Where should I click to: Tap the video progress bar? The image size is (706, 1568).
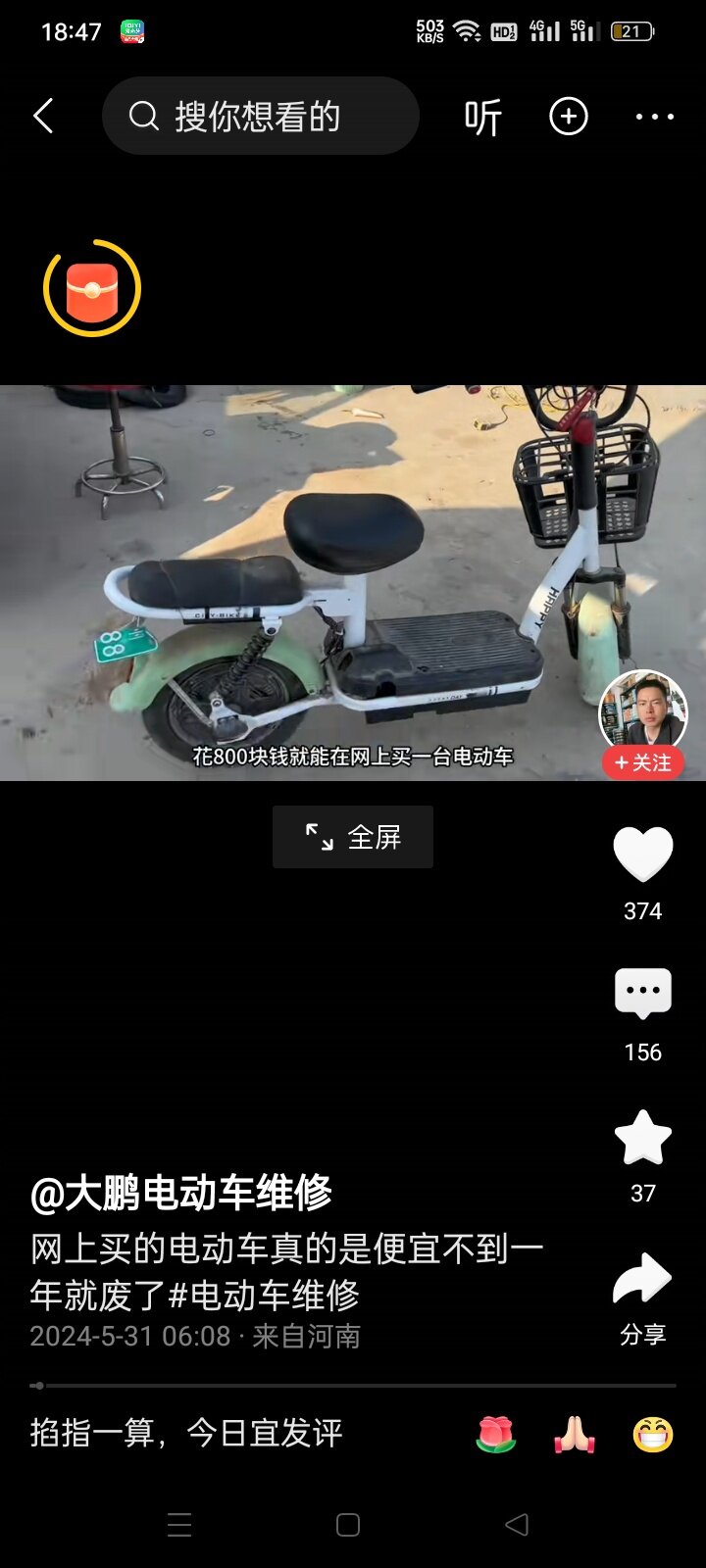pyautogui.click(x=353, y=1386)
